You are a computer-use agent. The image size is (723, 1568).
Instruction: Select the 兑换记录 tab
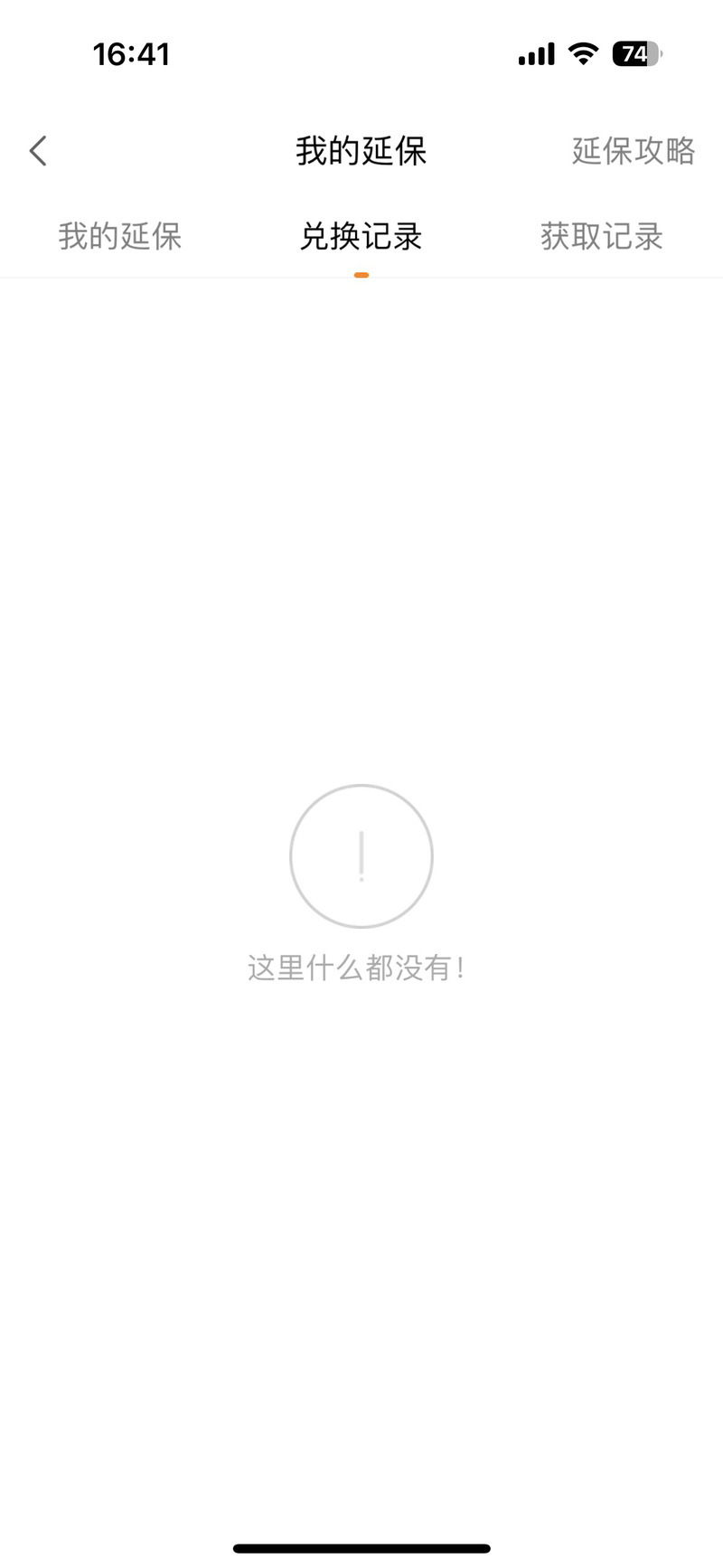tap(361, 236)
